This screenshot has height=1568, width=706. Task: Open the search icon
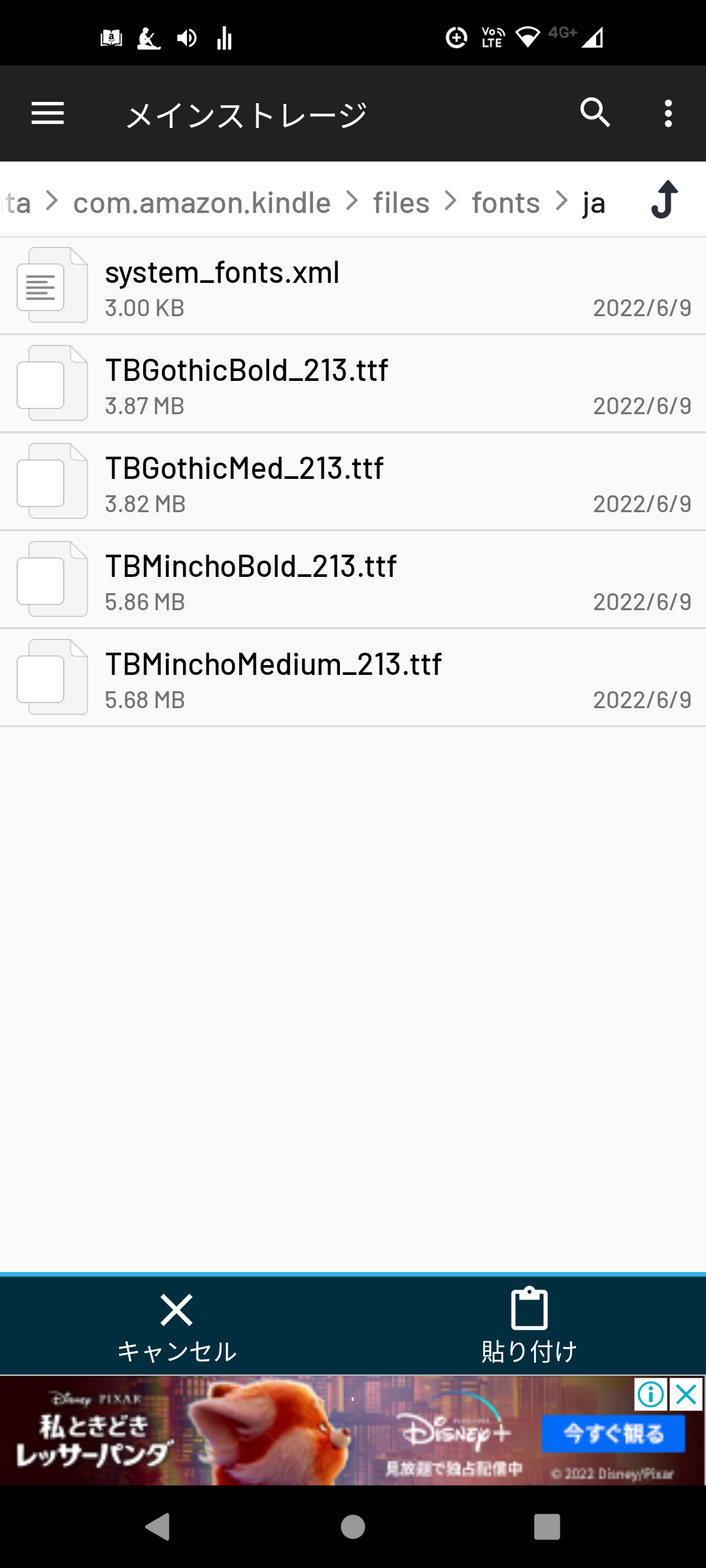pos(595,114)
